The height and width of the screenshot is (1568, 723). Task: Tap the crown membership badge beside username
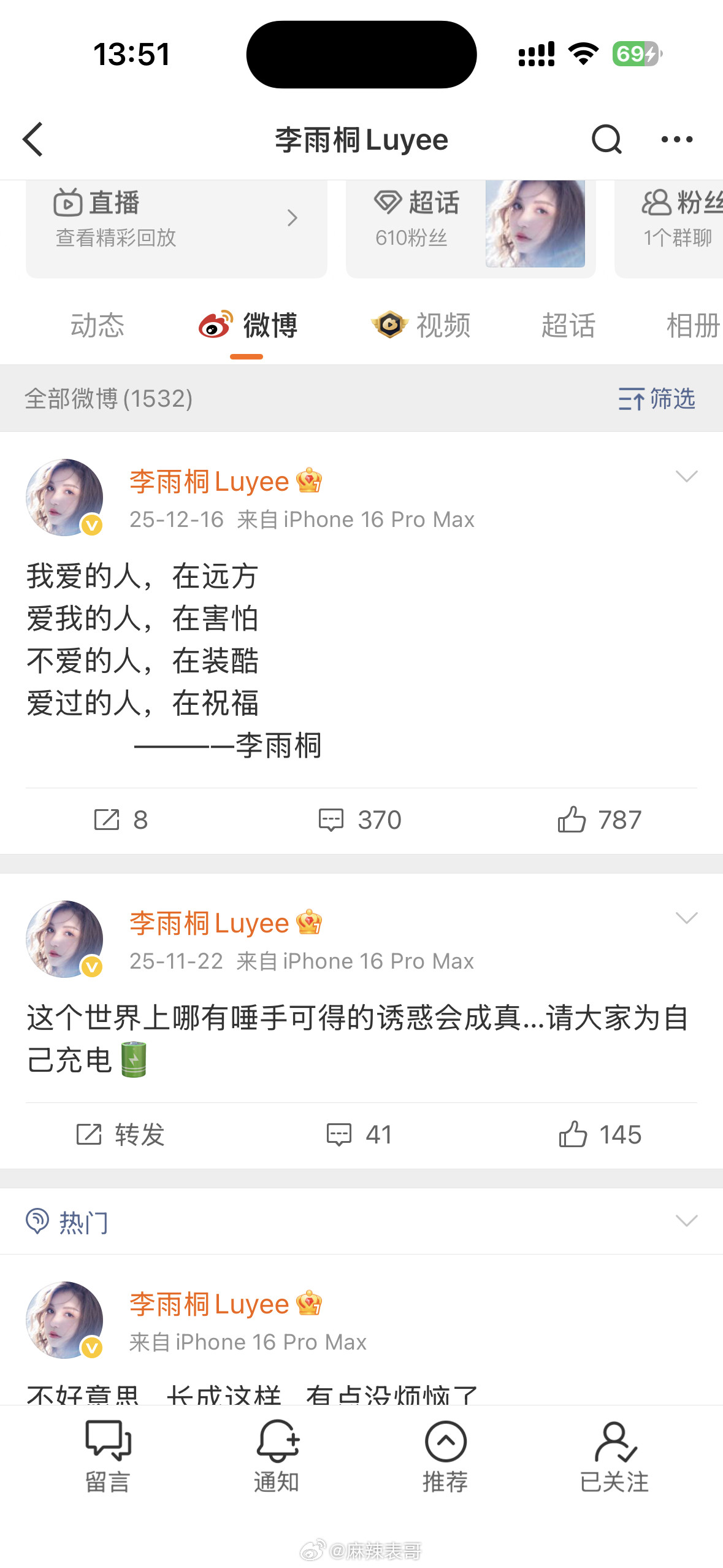pyautogui.click(x=310, y=482)
